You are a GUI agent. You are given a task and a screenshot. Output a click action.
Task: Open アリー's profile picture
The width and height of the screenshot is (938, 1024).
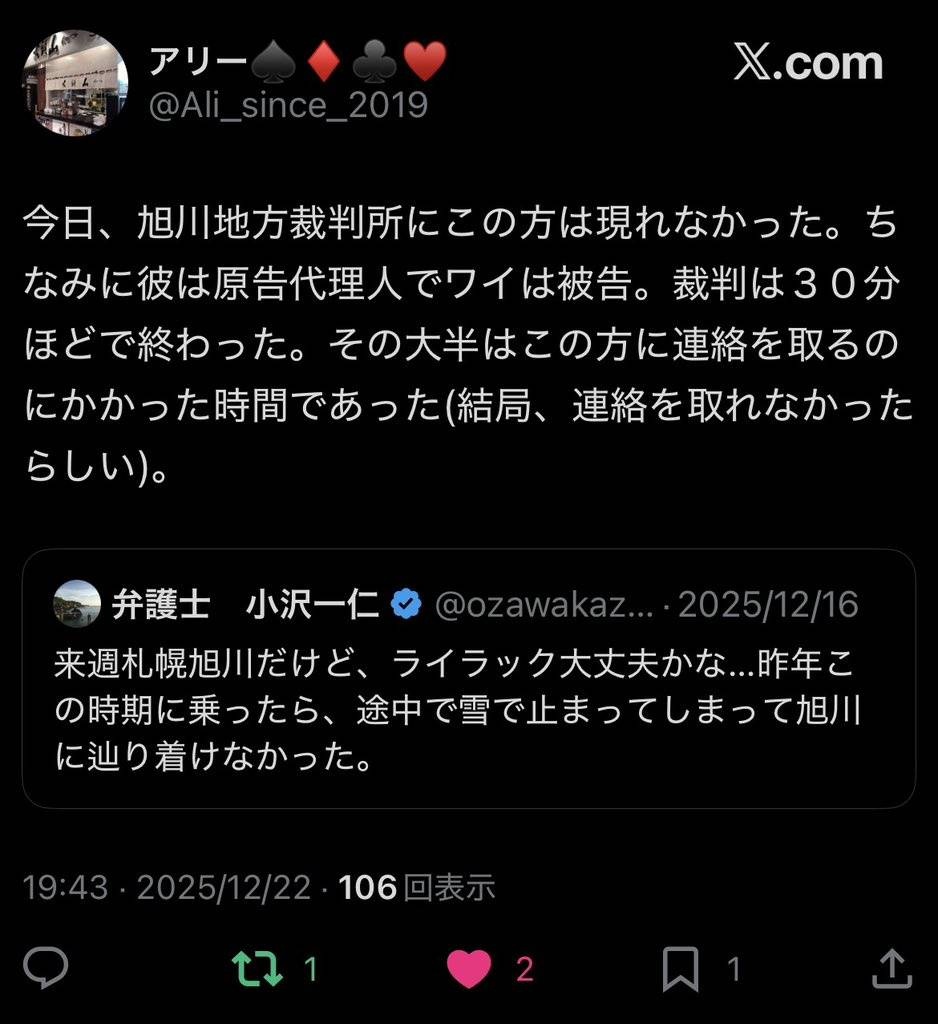tap(76, 82)
